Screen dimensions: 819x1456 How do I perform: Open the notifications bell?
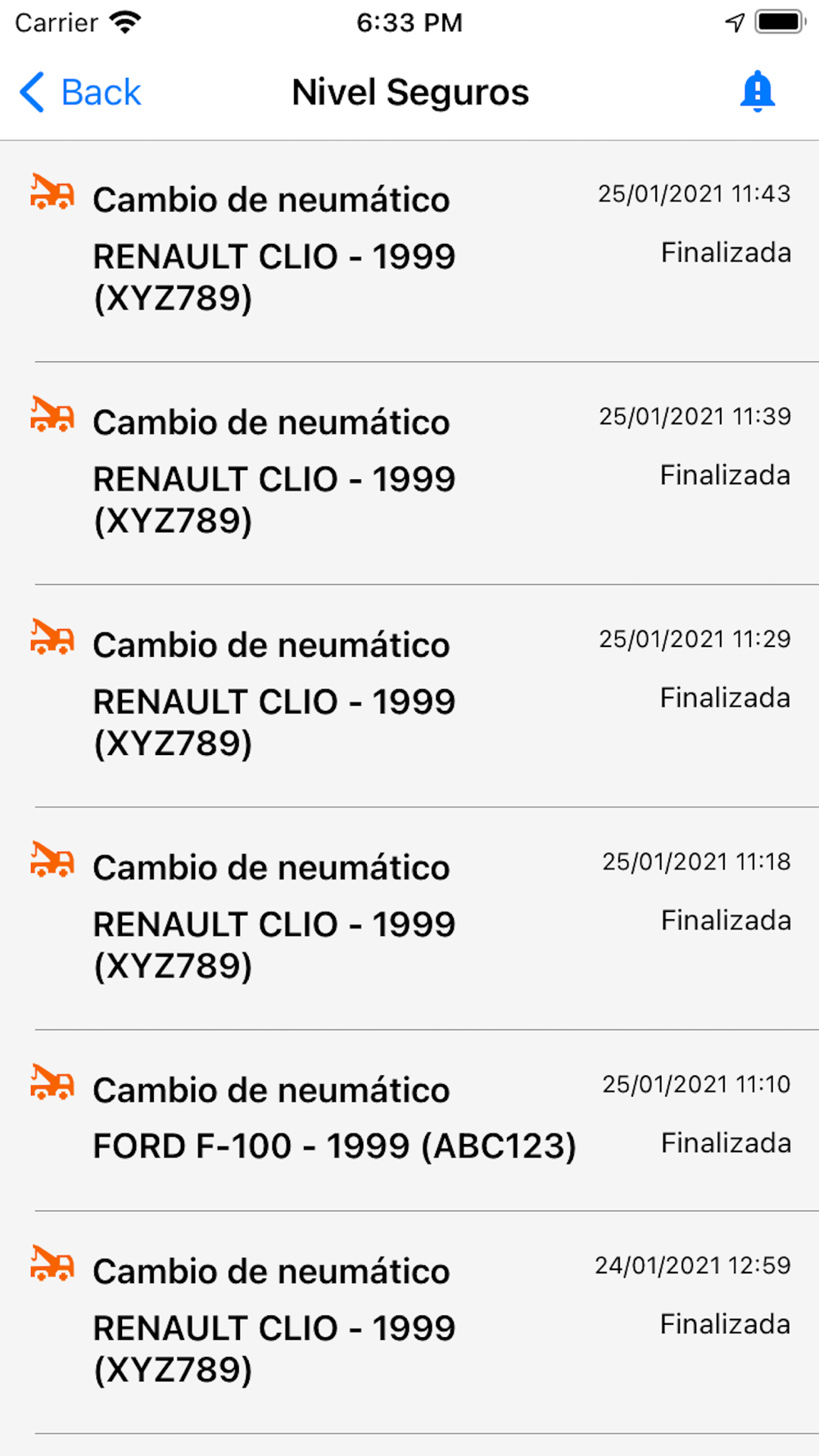click(757, 91)
